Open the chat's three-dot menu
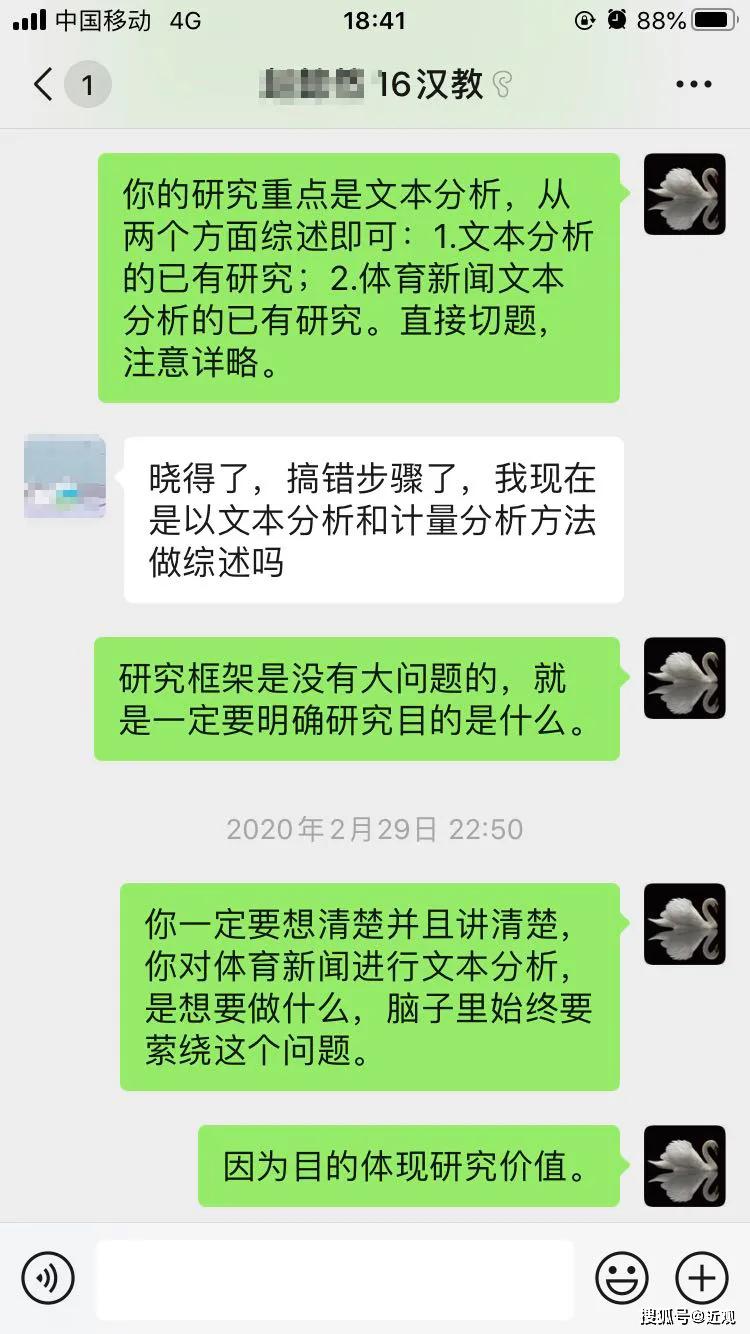The image size is (750, 1334). point(693,84)
